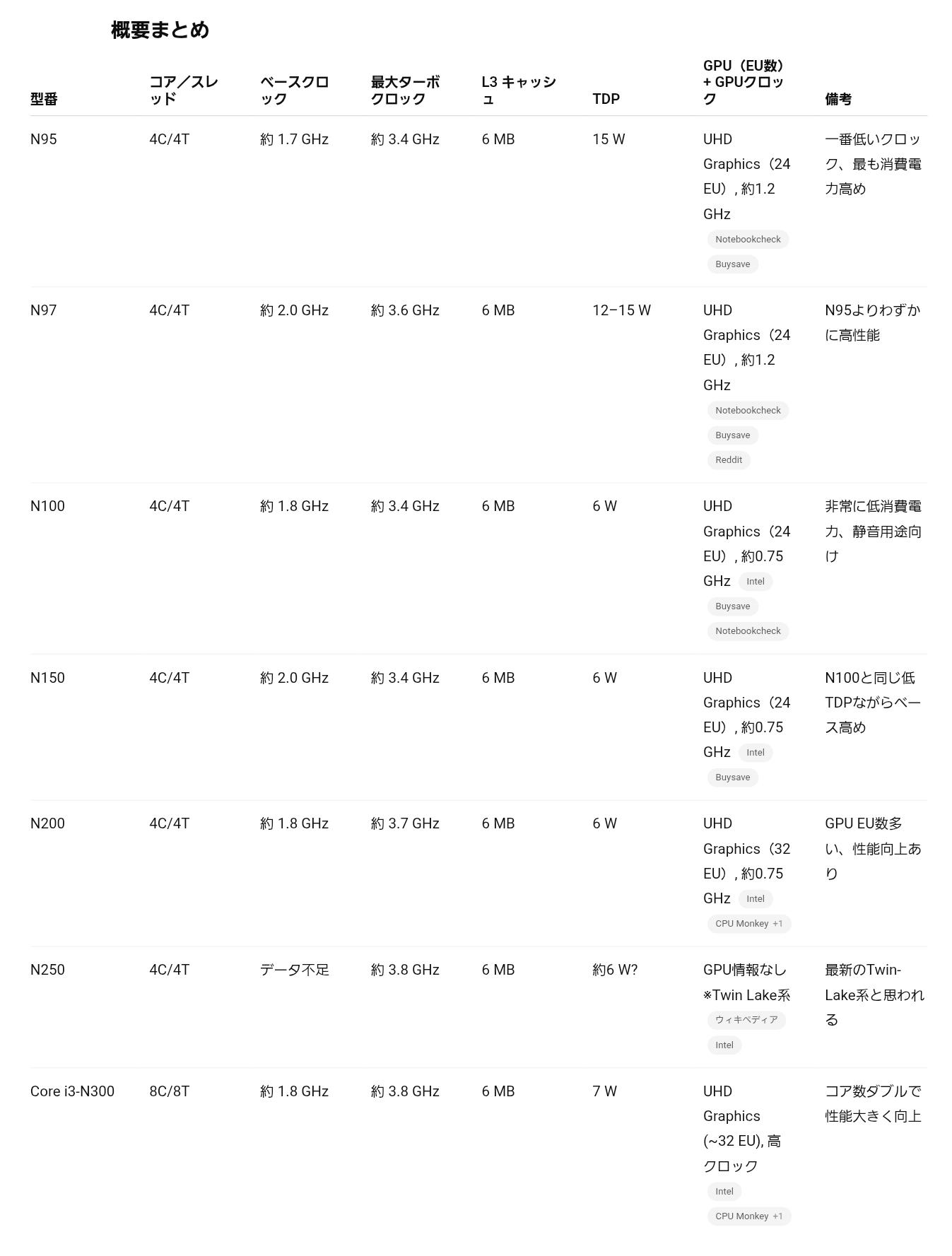Expand the CPU Monkey +1 sources for N200

coord(748,924)
